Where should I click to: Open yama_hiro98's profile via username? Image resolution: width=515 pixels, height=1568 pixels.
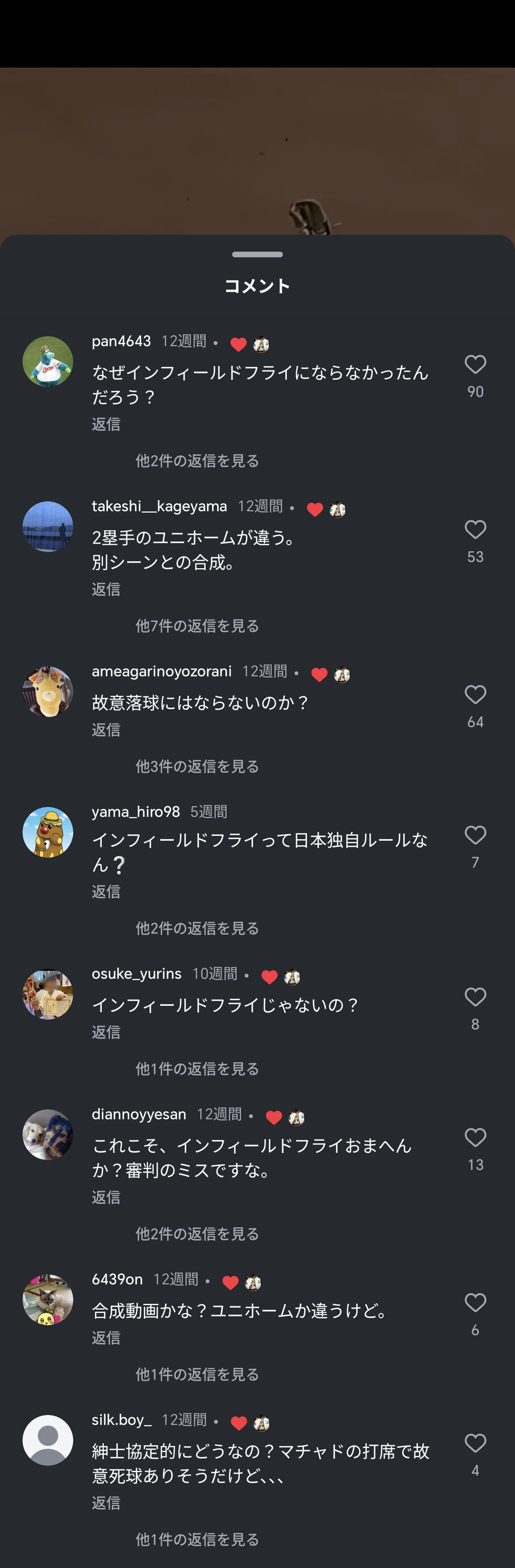point(136,811)
